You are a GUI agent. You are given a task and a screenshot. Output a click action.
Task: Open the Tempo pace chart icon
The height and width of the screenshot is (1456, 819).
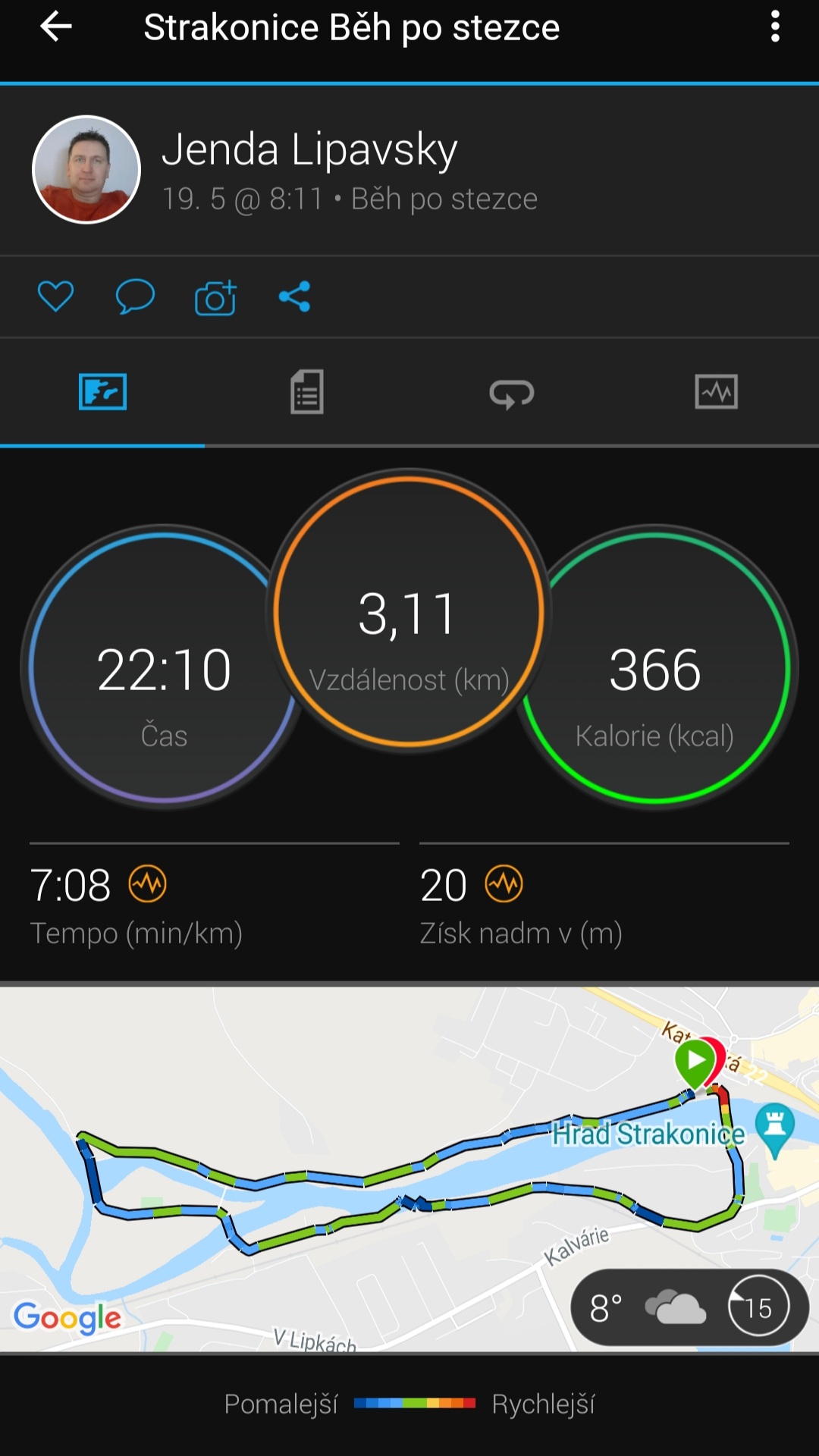click(x=148, y=884)
